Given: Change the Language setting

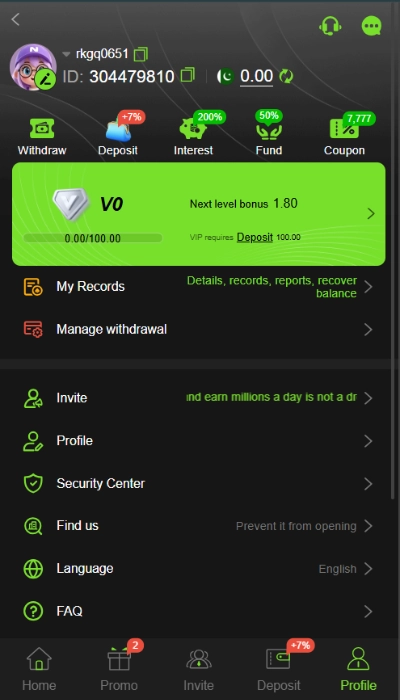Looking at the screenshot, I should point(199,569).
